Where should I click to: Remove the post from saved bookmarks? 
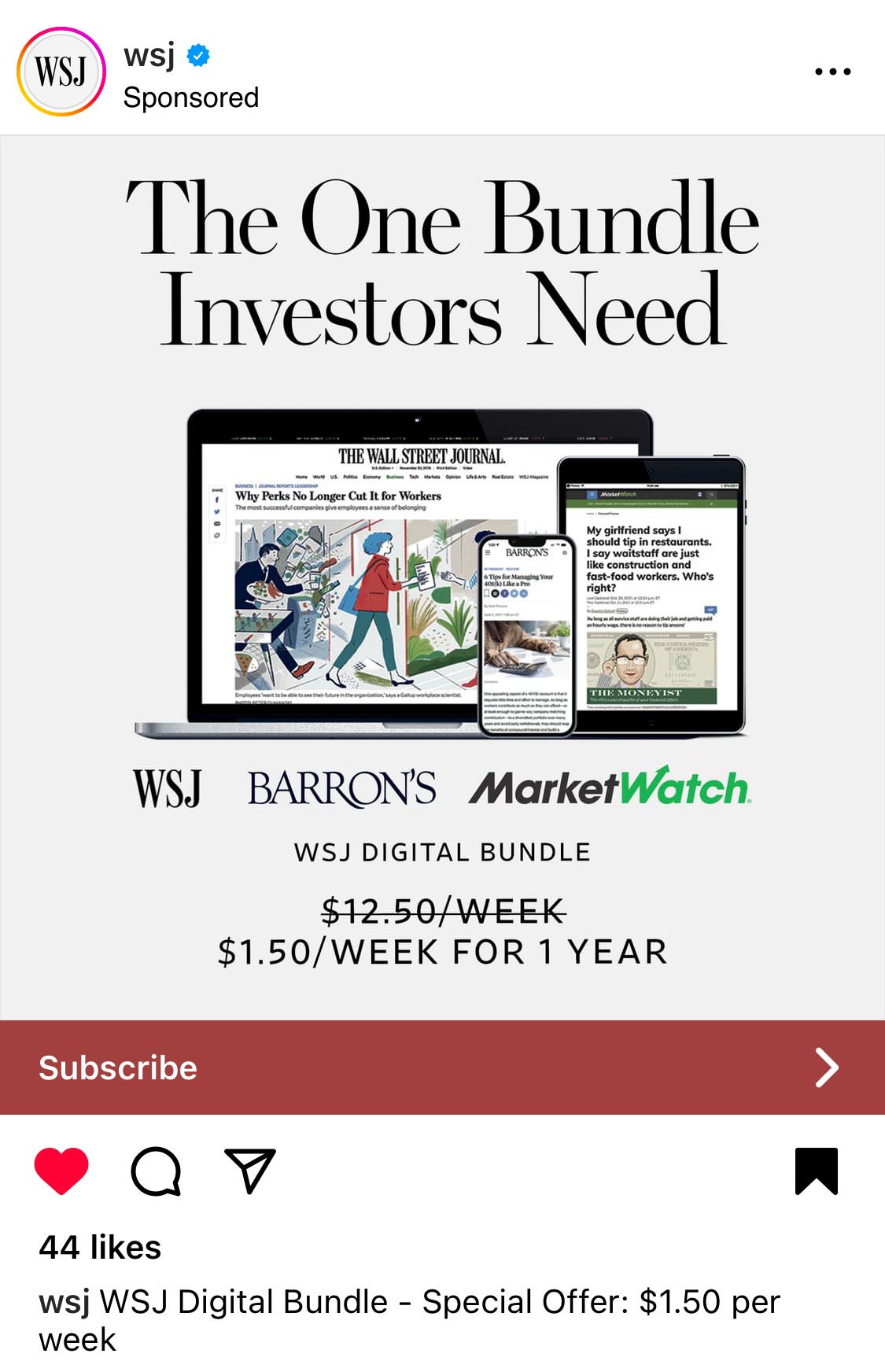[x=816, y=1171]
